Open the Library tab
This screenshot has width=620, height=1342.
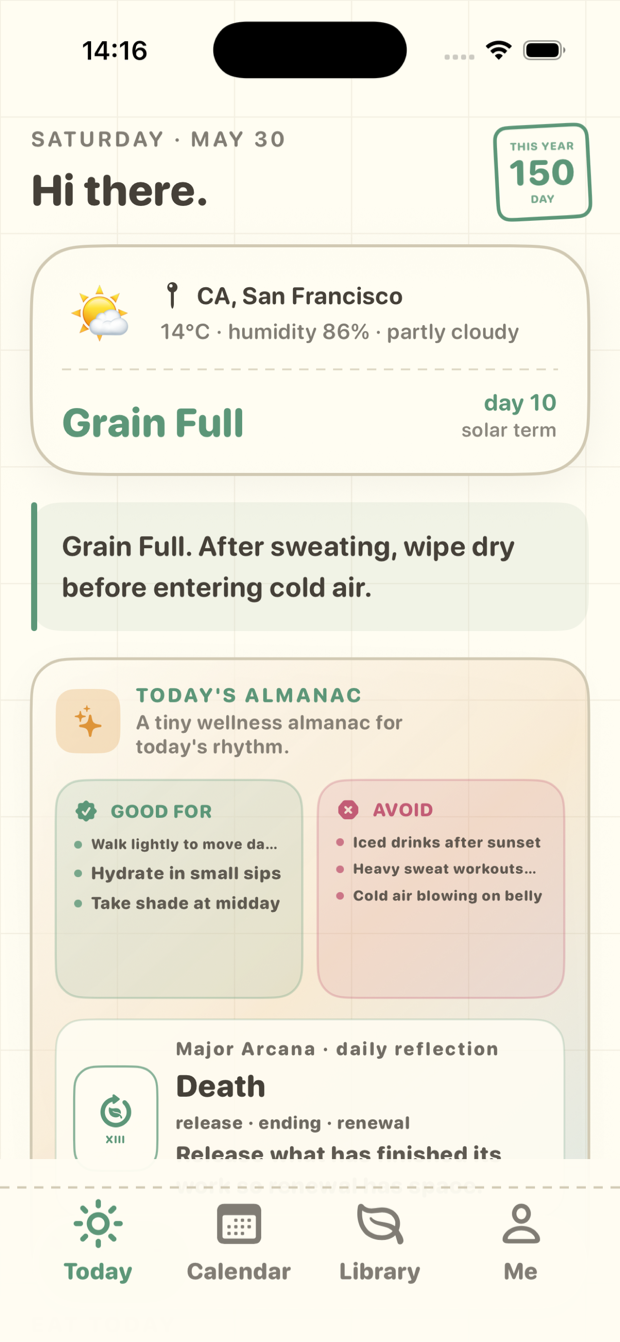tap(379, 1243)
